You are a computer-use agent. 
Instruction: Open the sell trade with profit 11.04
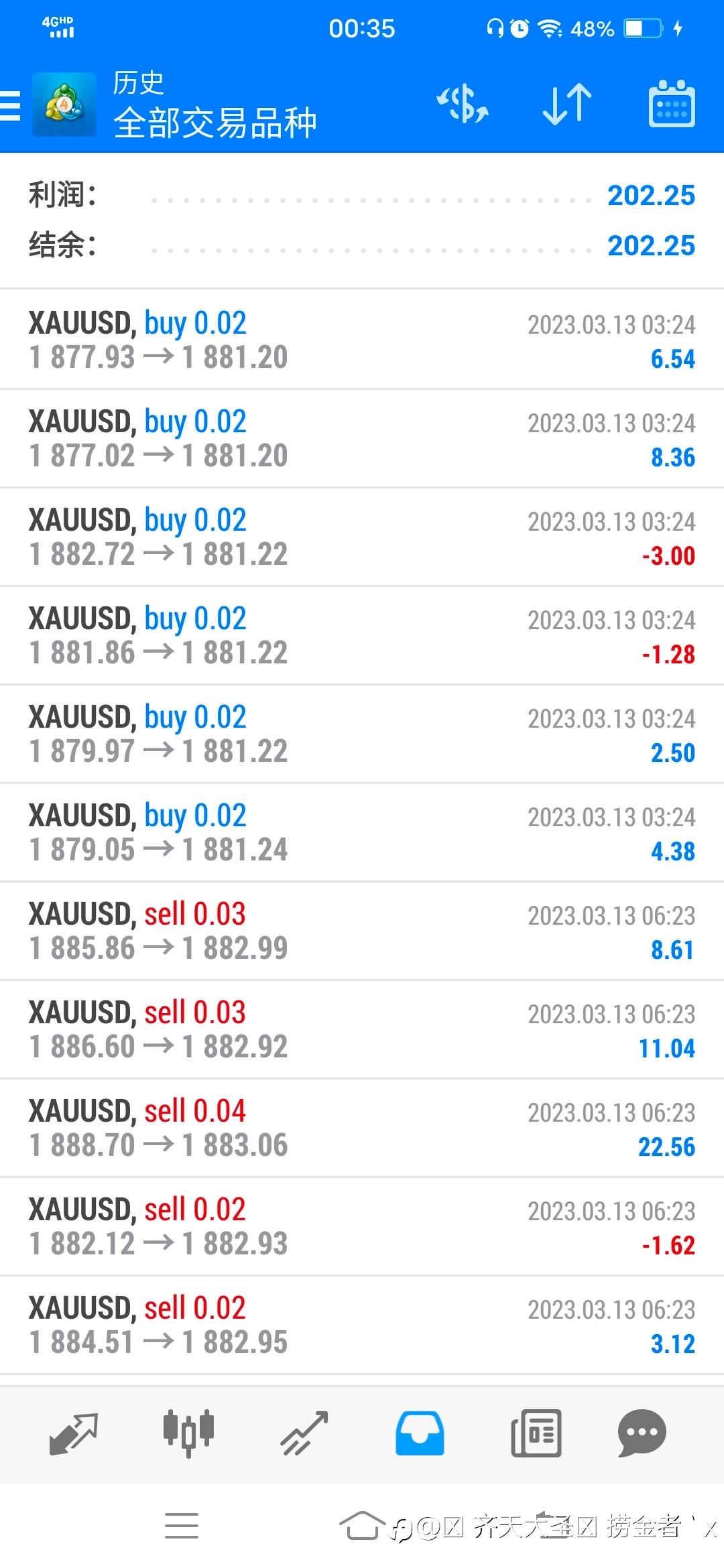(x=362, y=1029)
